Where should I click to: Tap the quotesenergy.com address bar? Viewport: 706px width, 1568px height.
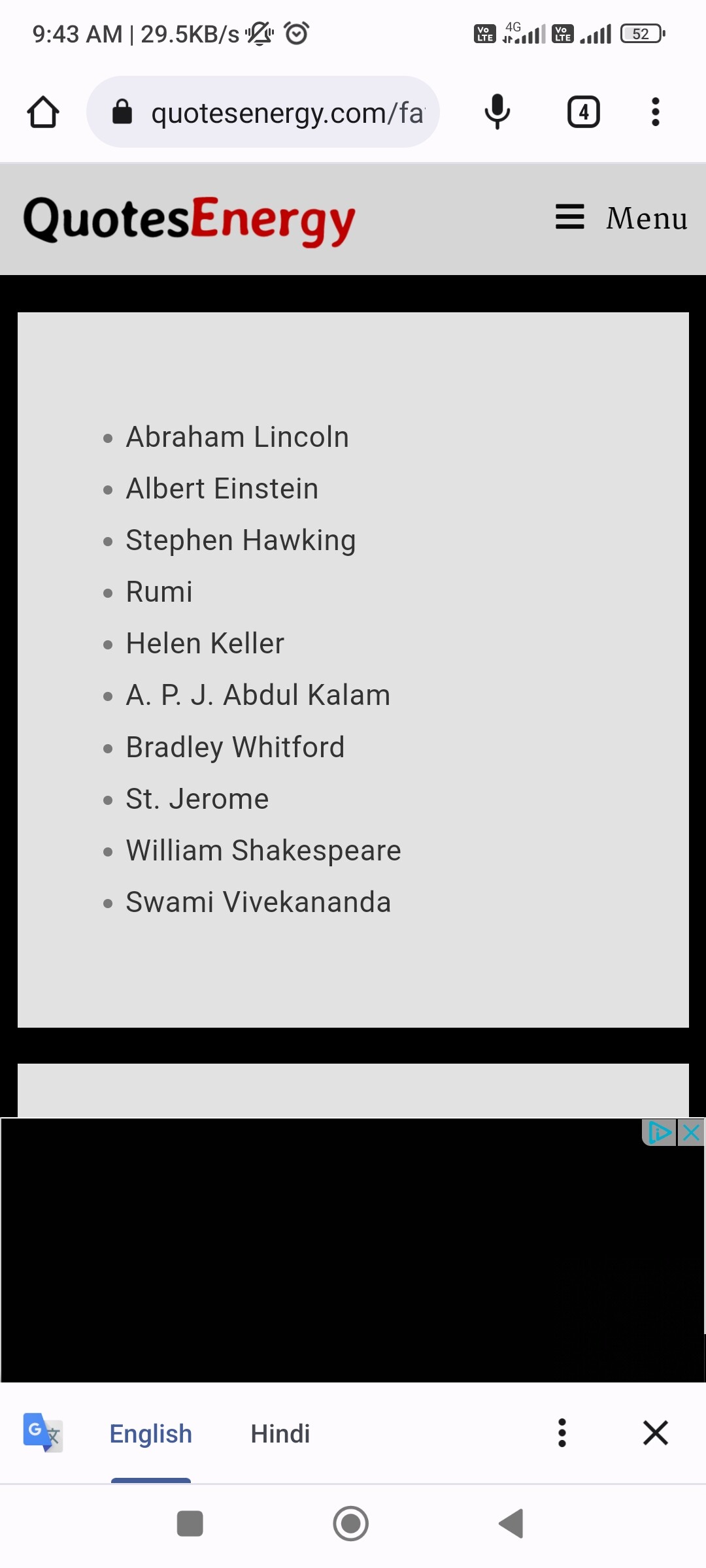(x=263, y=112)
